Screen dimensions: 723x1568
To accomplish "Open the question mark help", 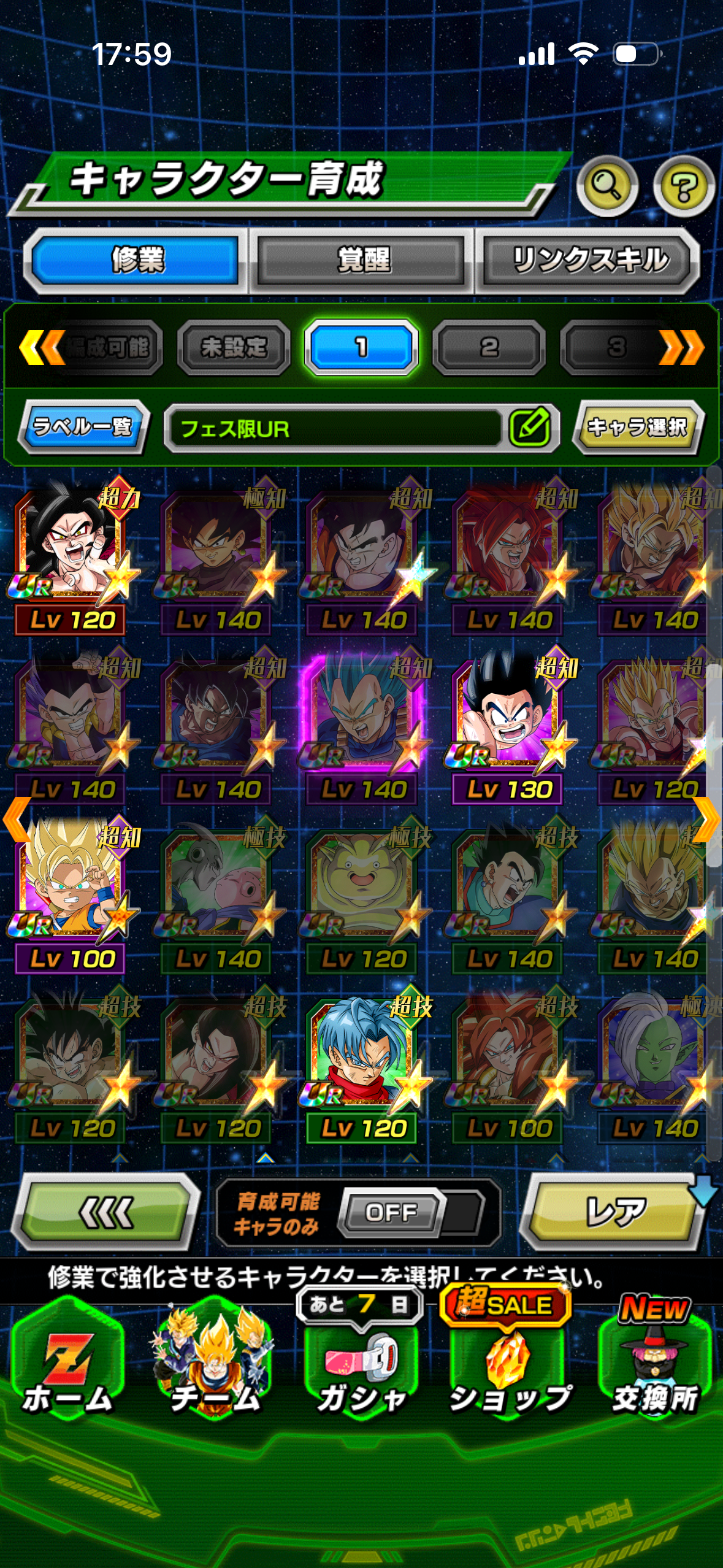I will tap(683, 186).
